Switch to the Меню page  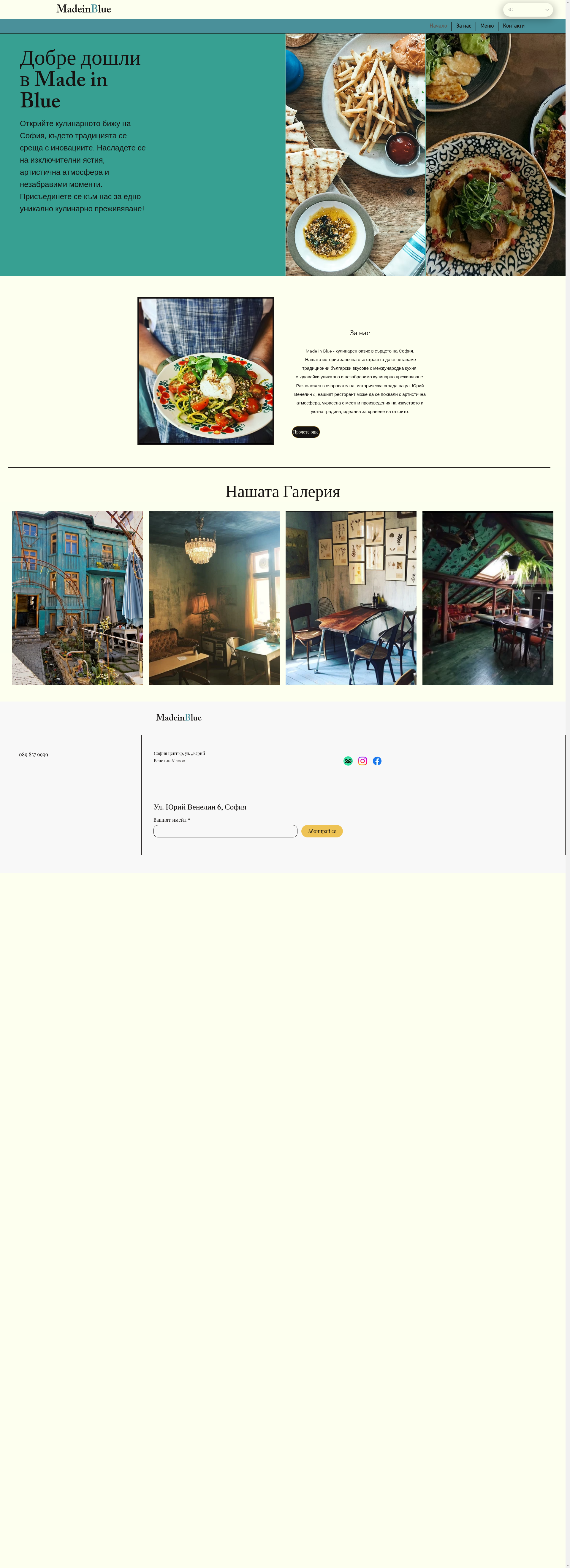487,26
